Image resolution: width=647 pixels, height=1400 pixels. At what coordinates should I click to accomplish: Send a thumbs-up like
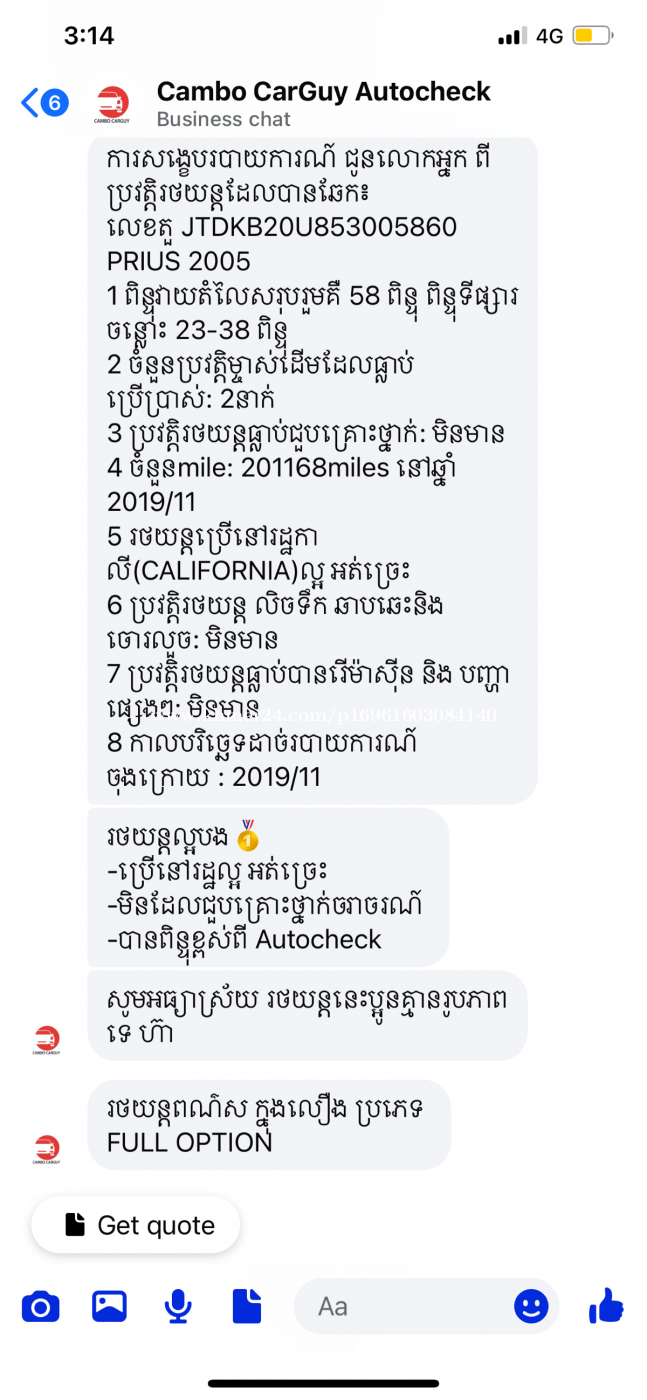pos(606,1305)
